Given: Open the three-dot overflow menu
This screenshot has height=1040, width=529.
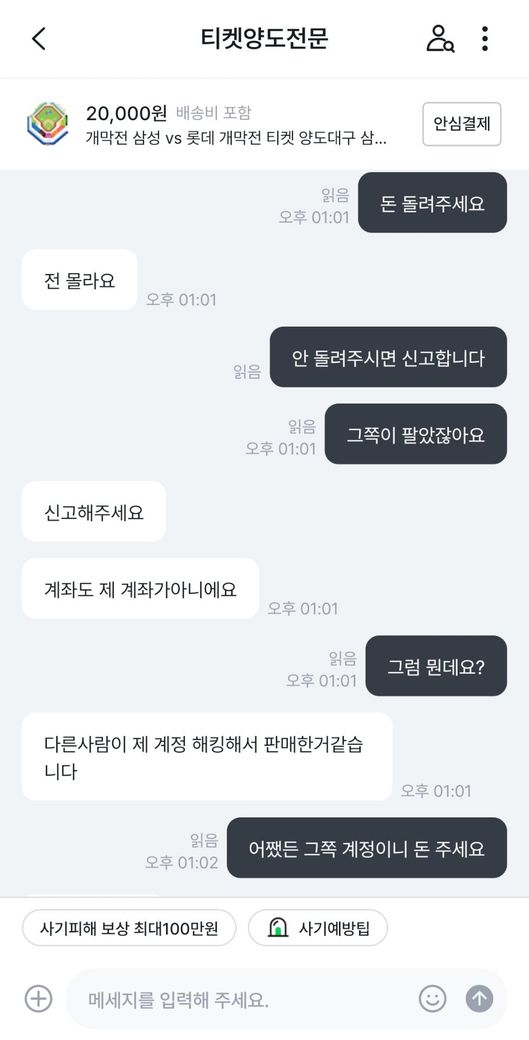Looking at the screenshot, I should 485,38.
